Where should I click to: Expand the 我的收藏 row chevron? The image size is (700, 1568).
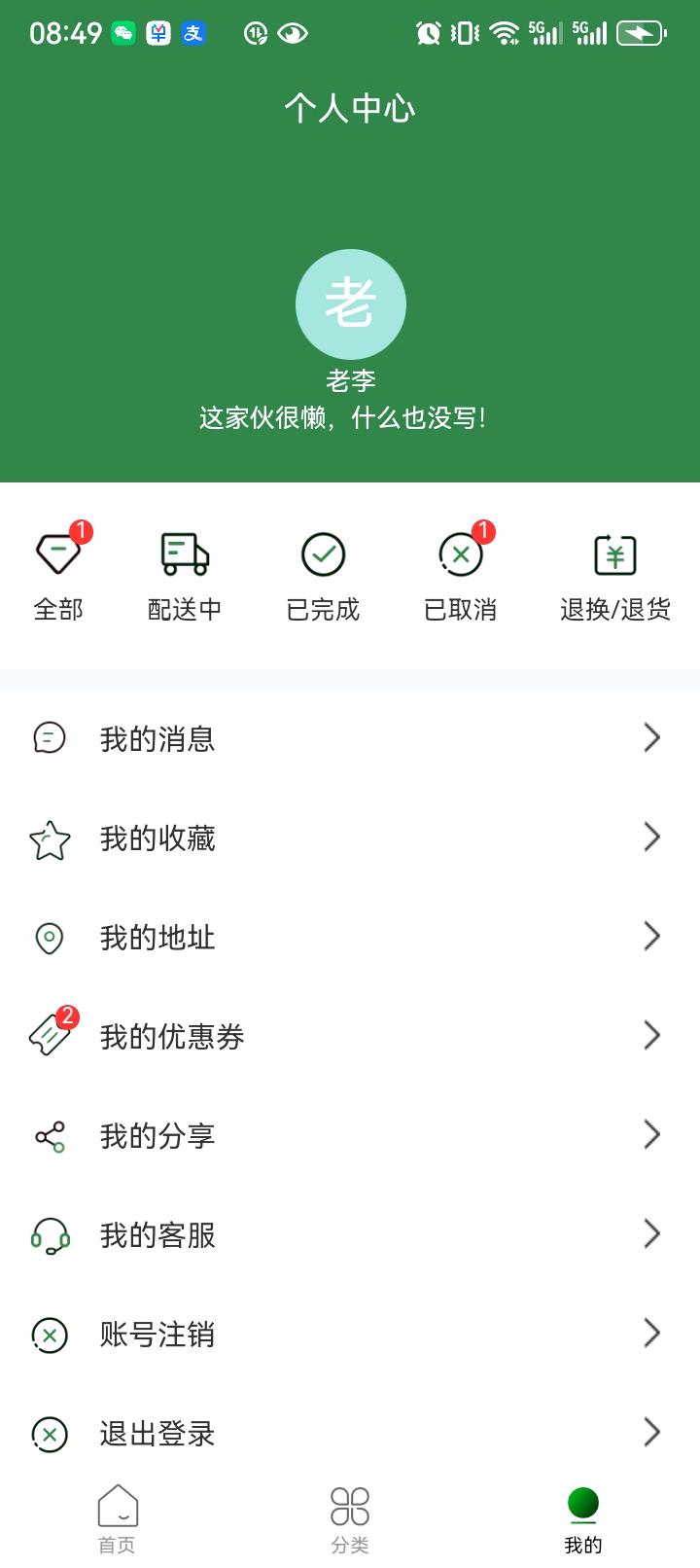tap(651, 837)
